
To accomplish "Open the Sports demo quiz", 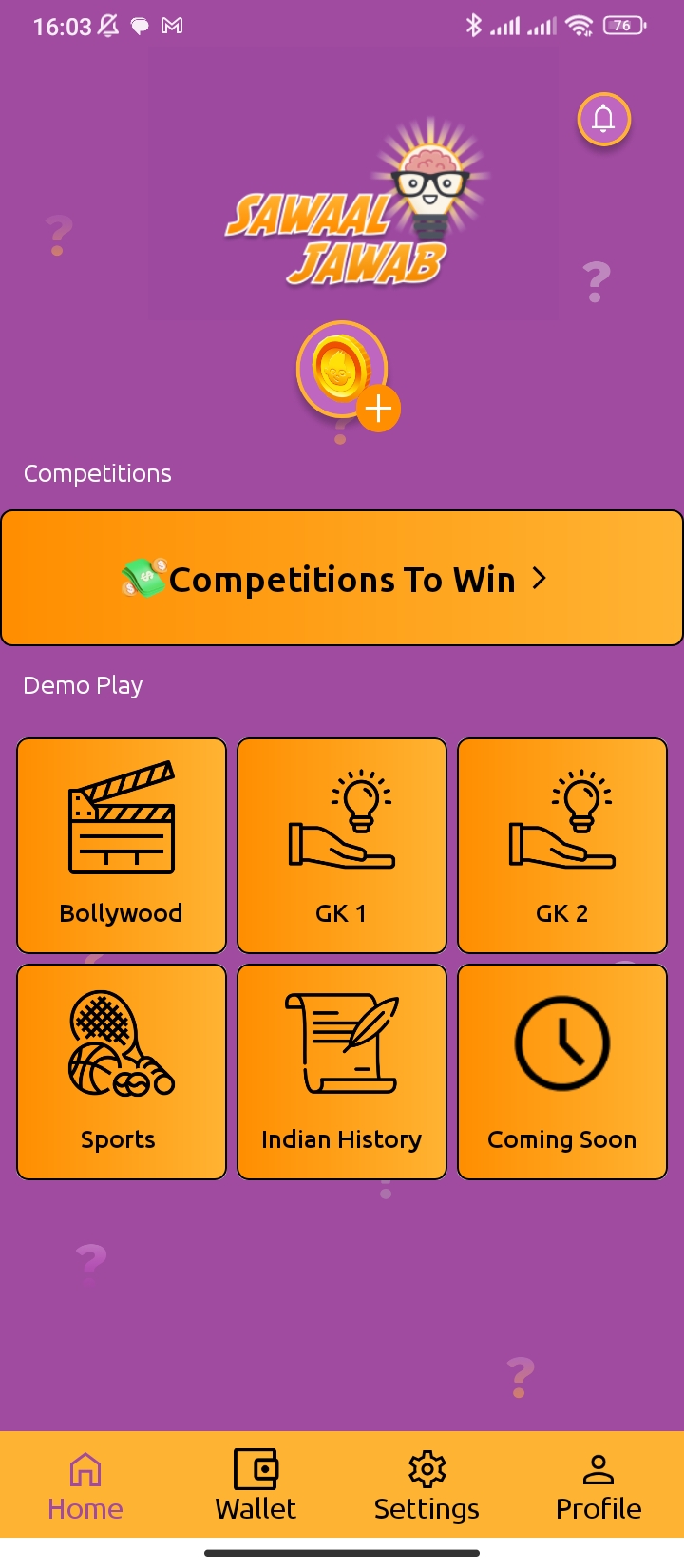I will point(122,1072).
